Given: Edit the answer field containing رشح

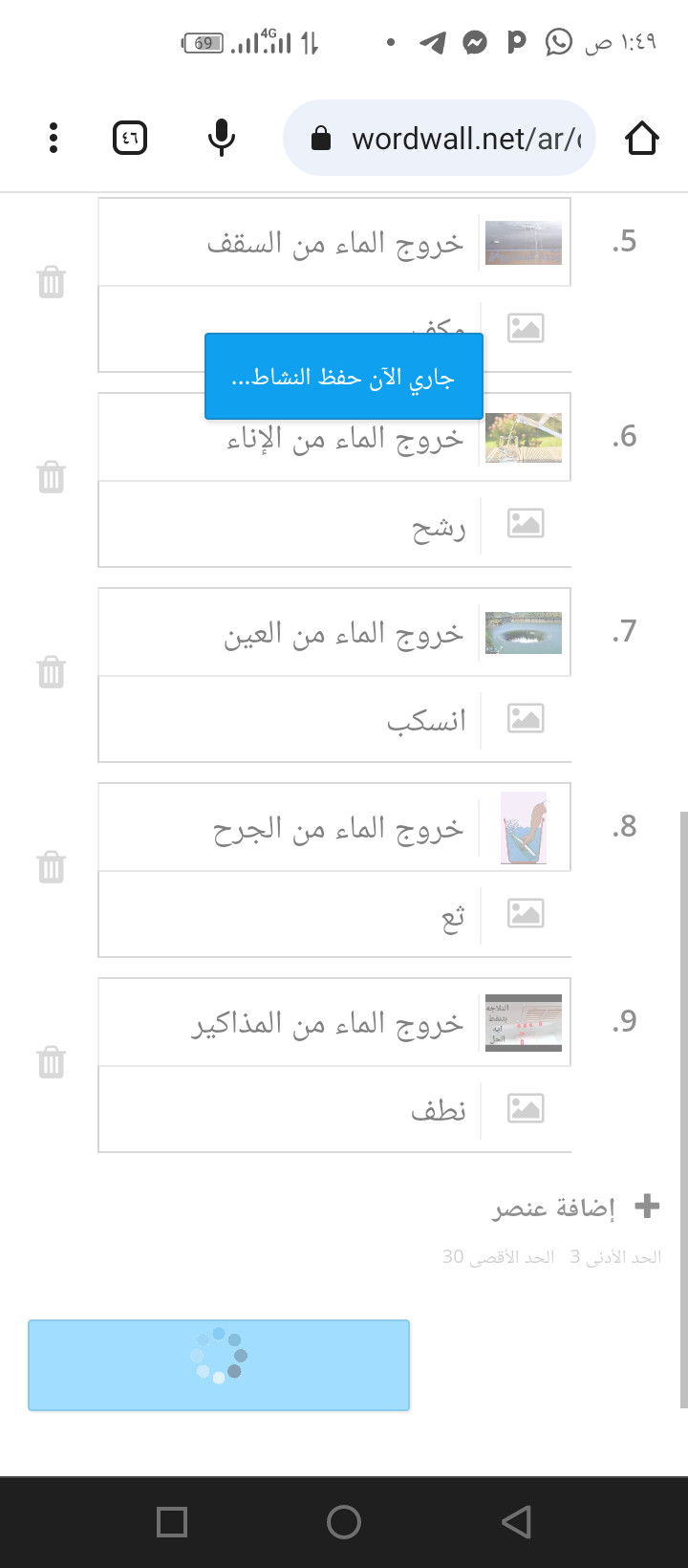Looking at the screenshot, I should click(290, 524).
